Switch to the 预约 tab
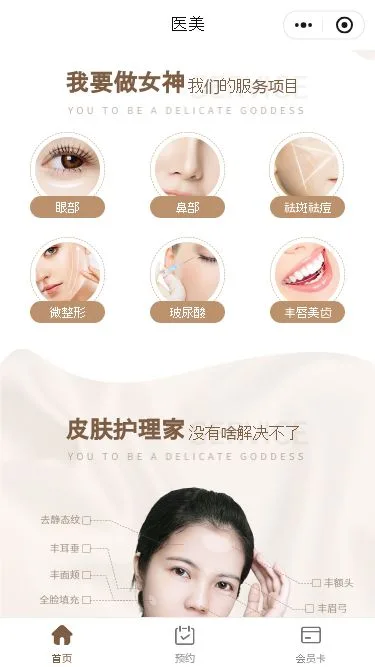The height and width of the screenshot is (667, 375). 185,643
